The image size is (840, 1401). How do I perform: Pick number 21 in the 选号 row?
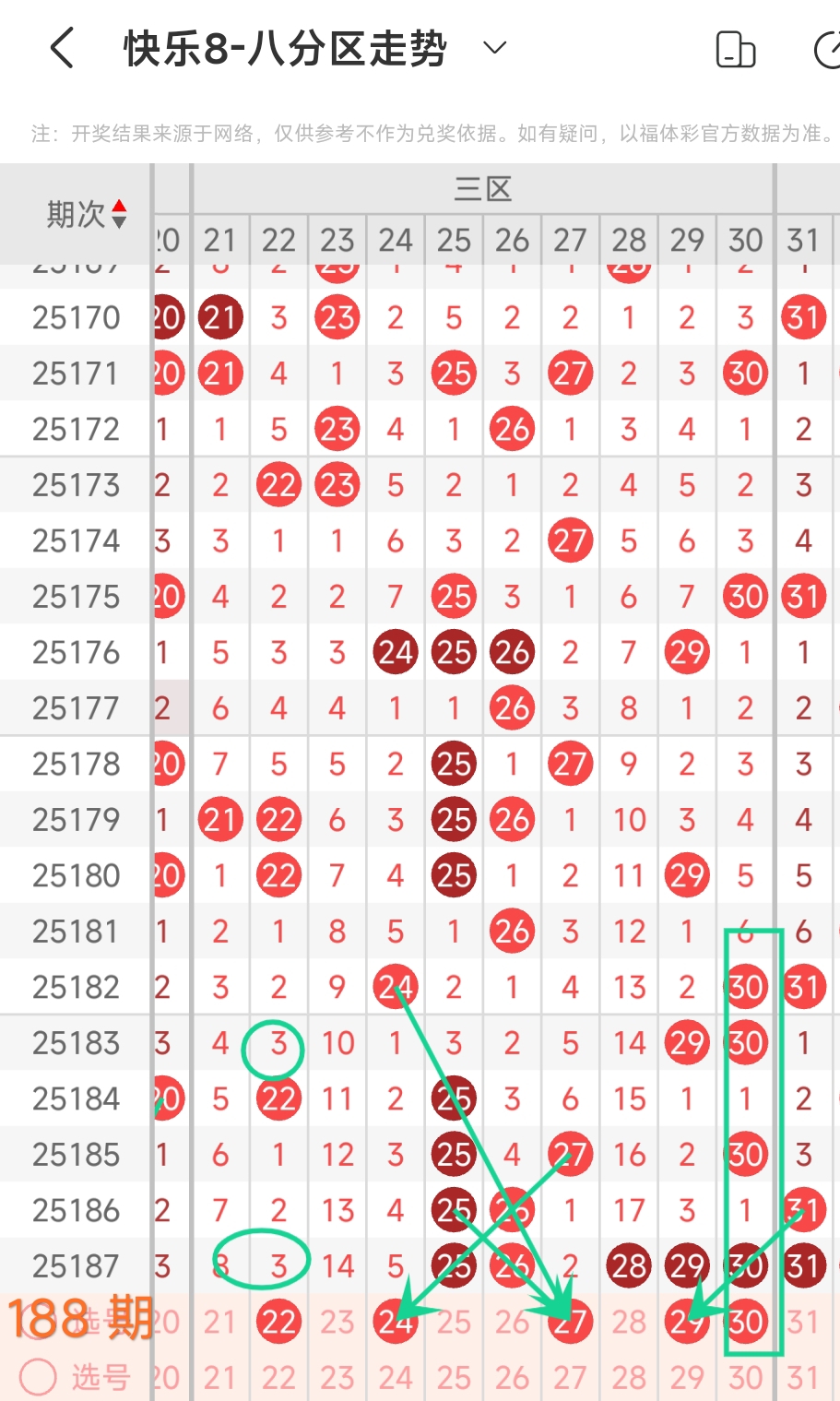219,1378
